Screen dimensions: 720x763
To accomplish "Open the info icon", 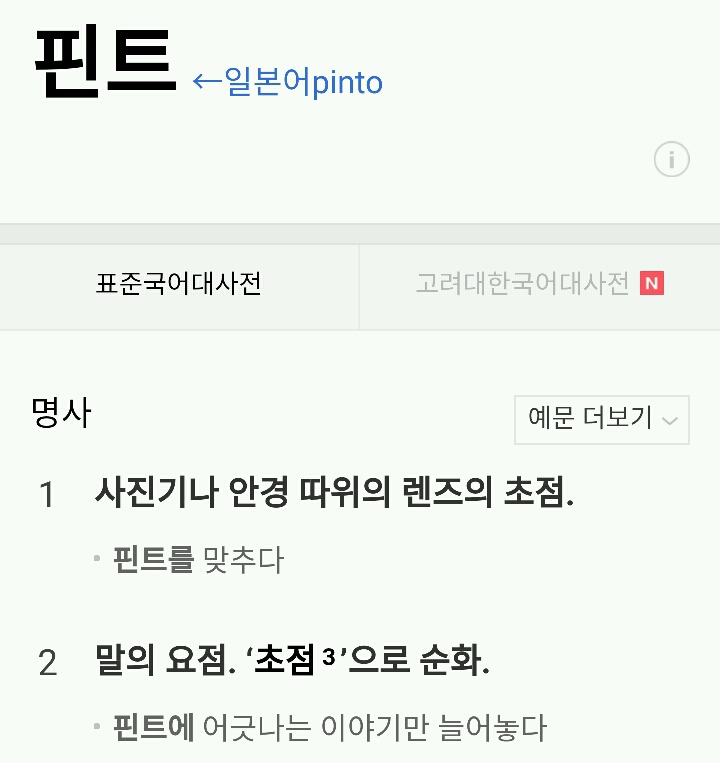I will [x=671, y=159].
